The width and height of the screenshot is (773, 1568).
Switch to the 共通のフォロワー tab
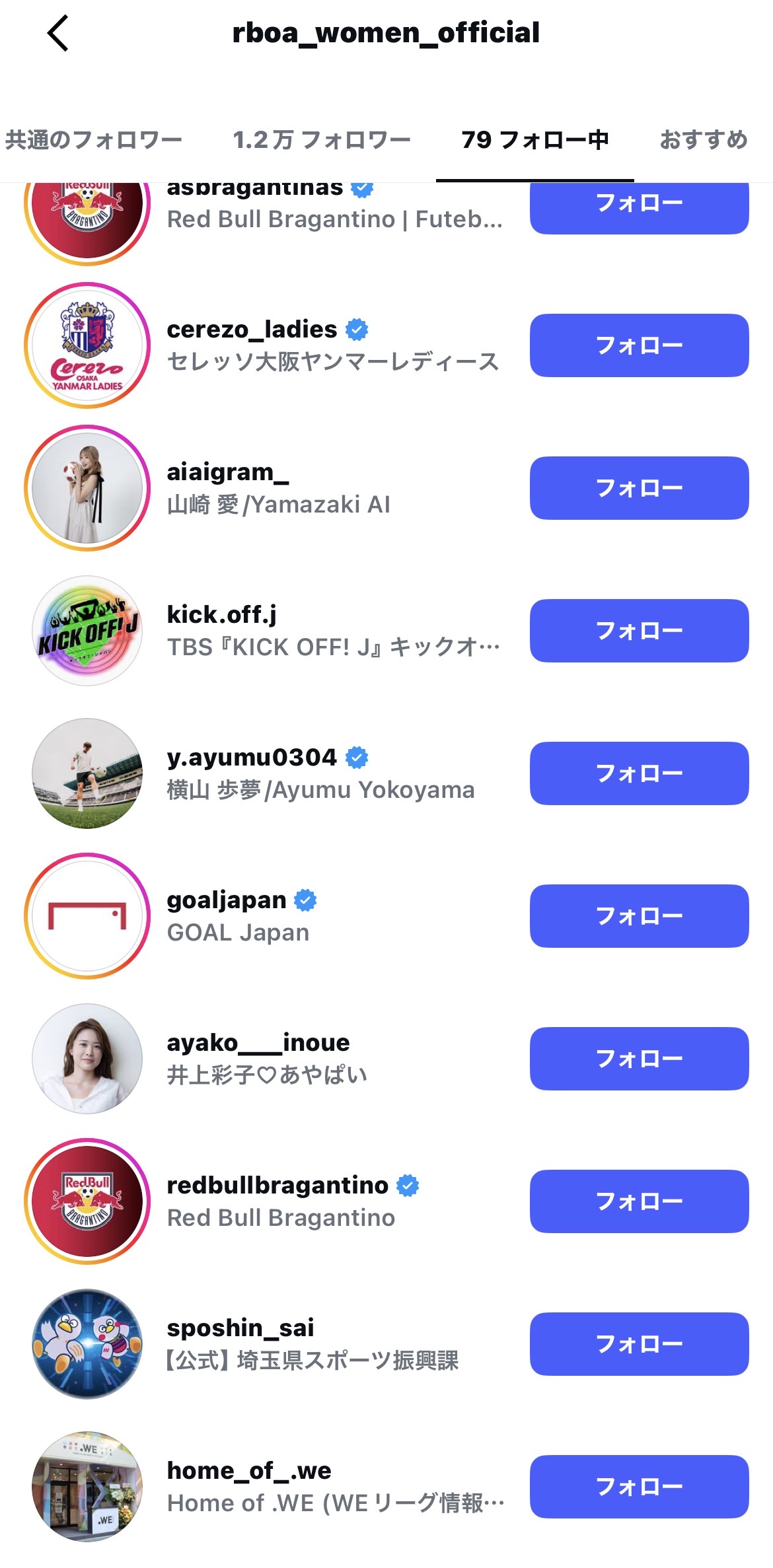click(x=94, y=140)
